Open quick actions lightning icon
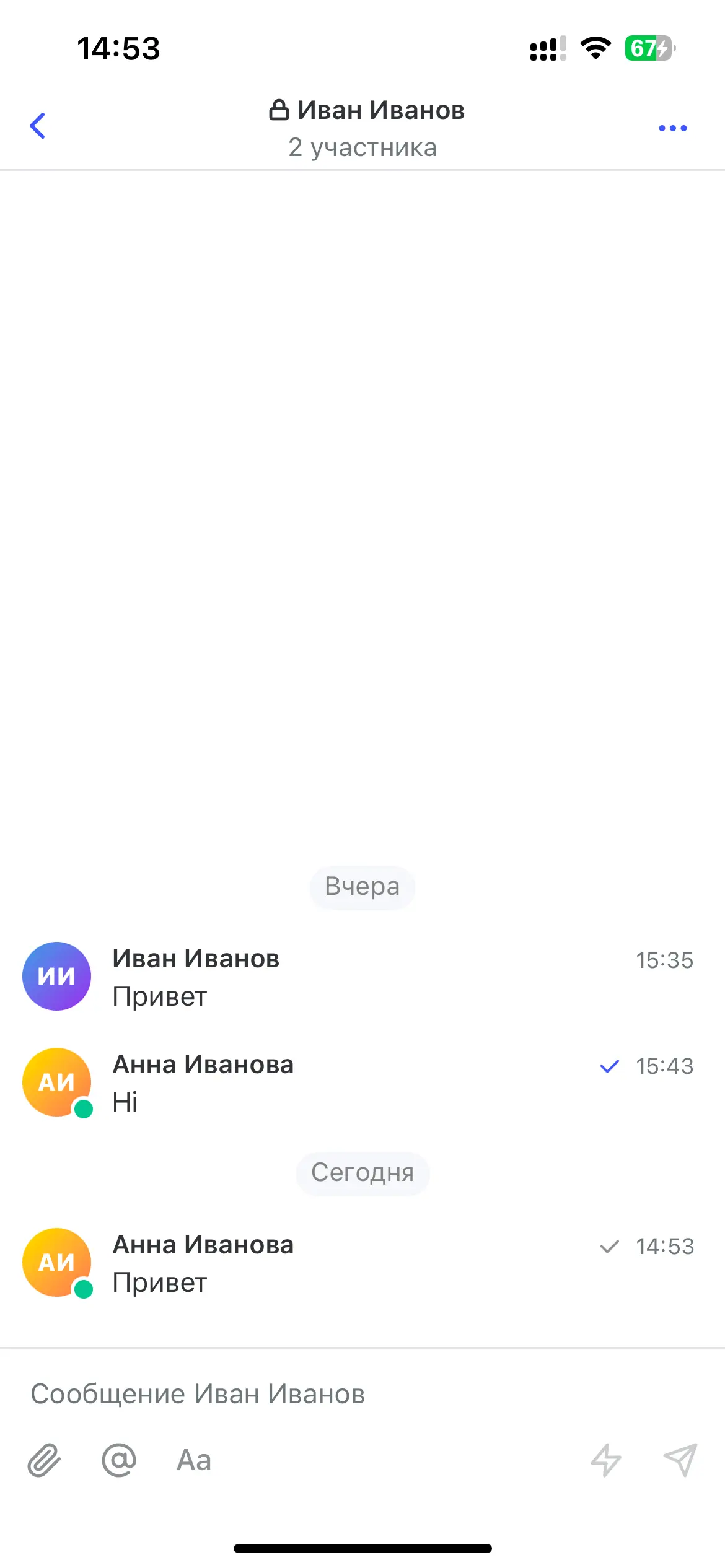Image resolution: width=725 pixels, height=1568 pixels. coord(605,1460)
